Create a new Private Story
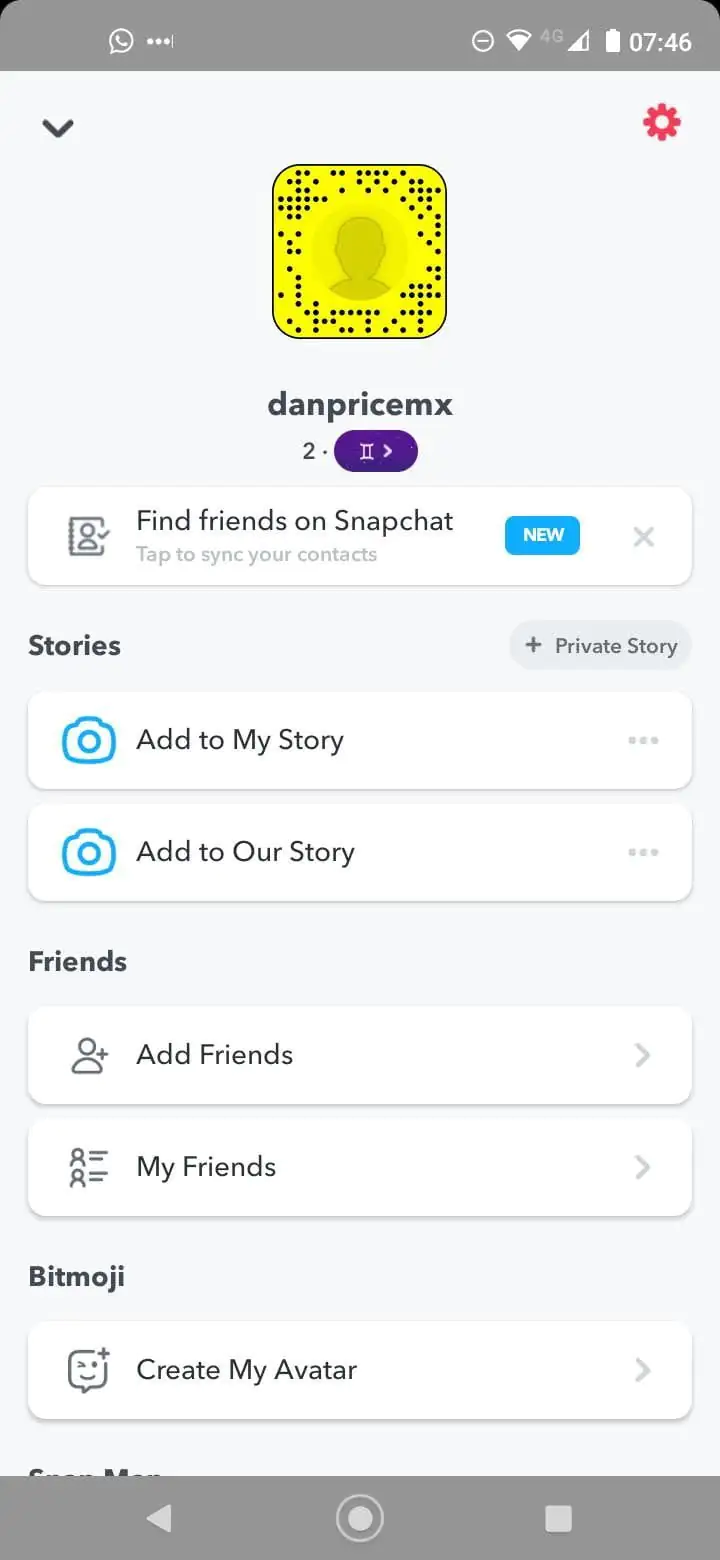Image resolution: width=720 pixels, height=1560 pixels. pyautogui.click(x=601, y=646)
